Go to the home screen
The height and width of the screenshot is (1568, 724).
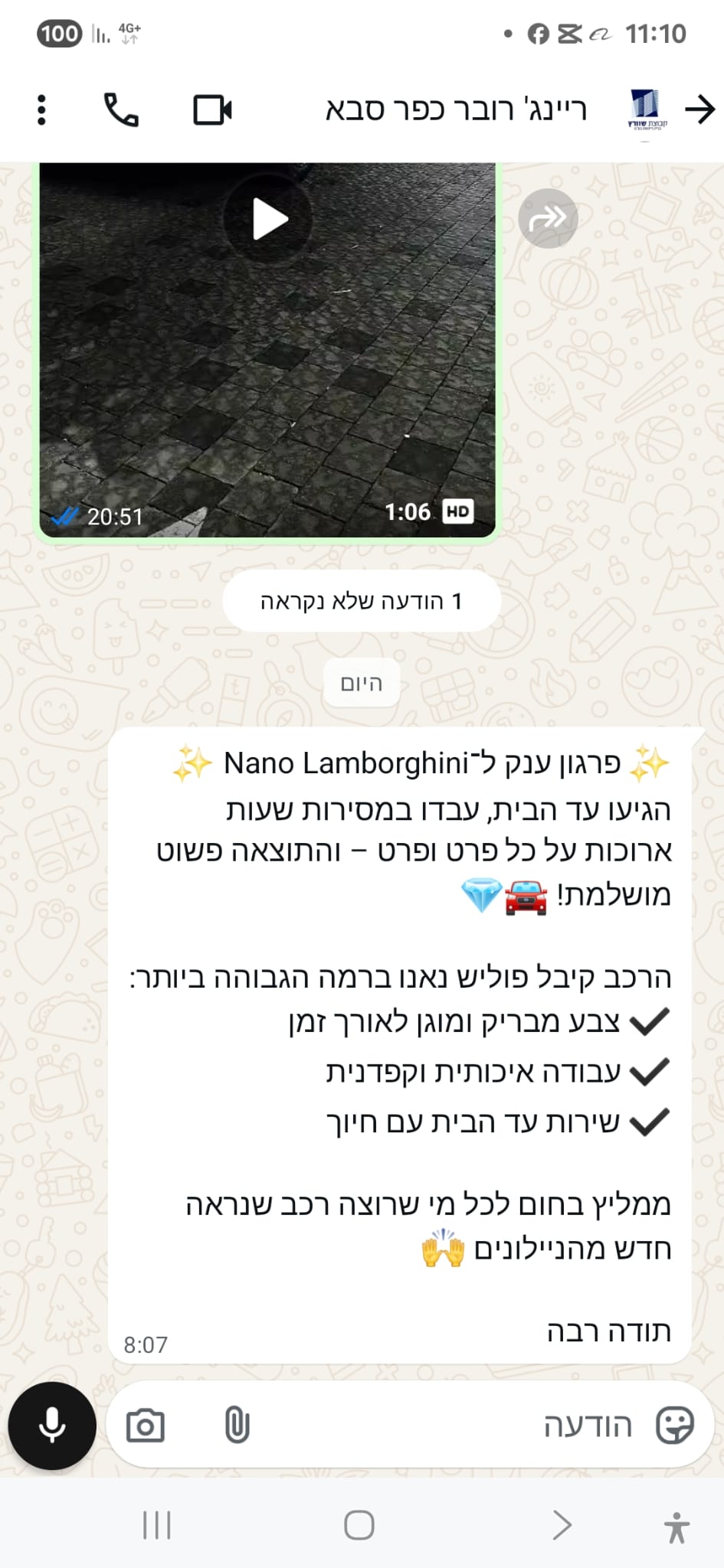(359, 1525)
